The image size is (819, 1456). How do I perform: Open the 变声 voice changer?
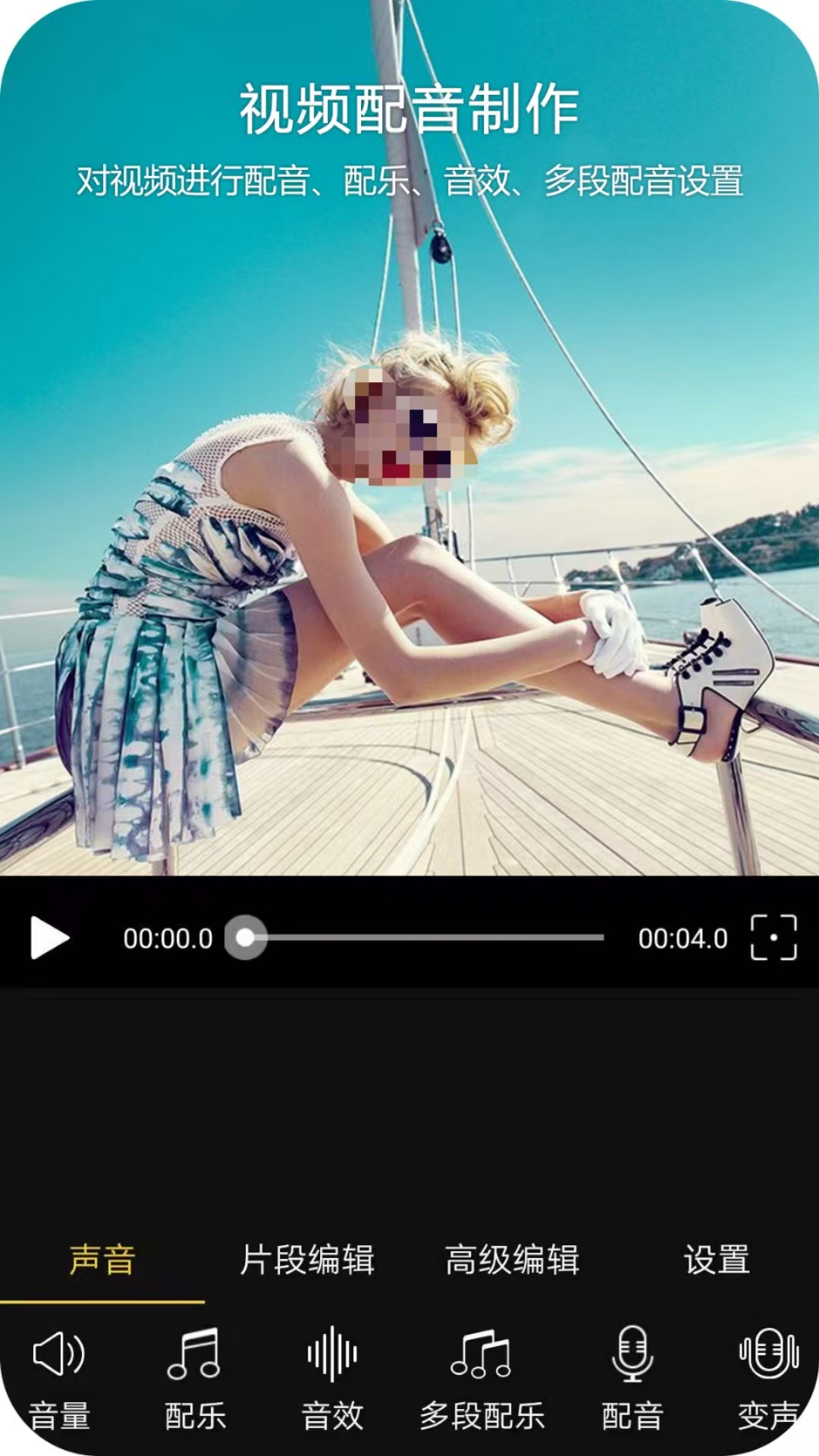click(769, 1377)
